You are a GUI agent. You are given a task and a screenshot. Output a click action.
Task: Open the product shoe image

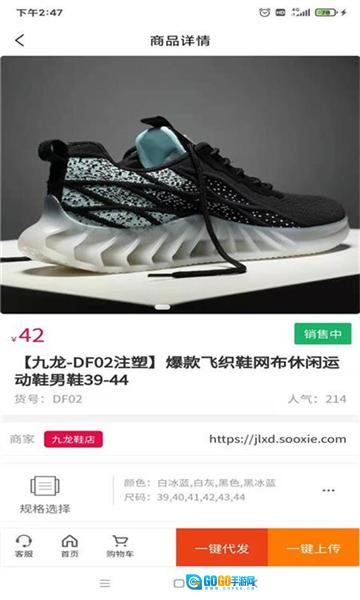(180, 185)
